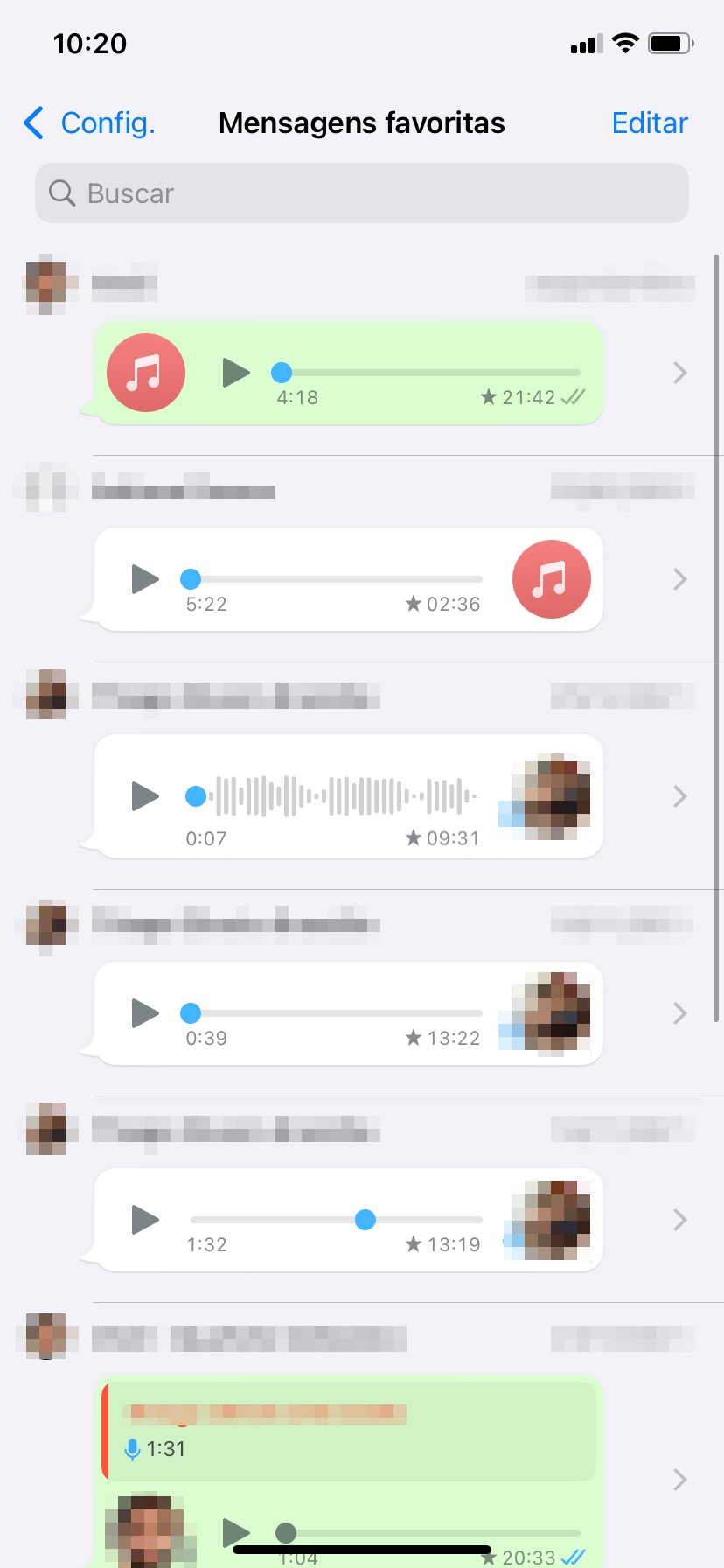Open chevron beside the 20:33 message
The image size is (724, 1568).
679,1480
